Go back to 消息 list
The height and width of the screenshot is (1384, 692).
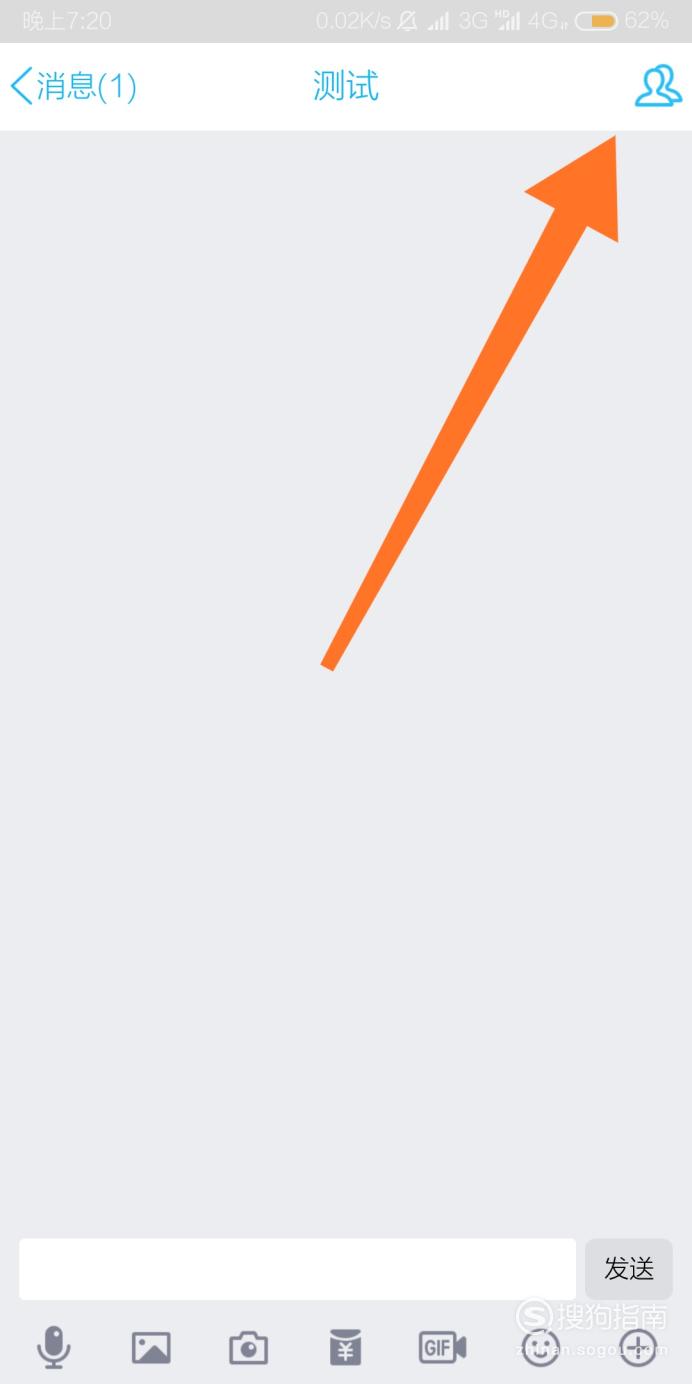[74, 87]
